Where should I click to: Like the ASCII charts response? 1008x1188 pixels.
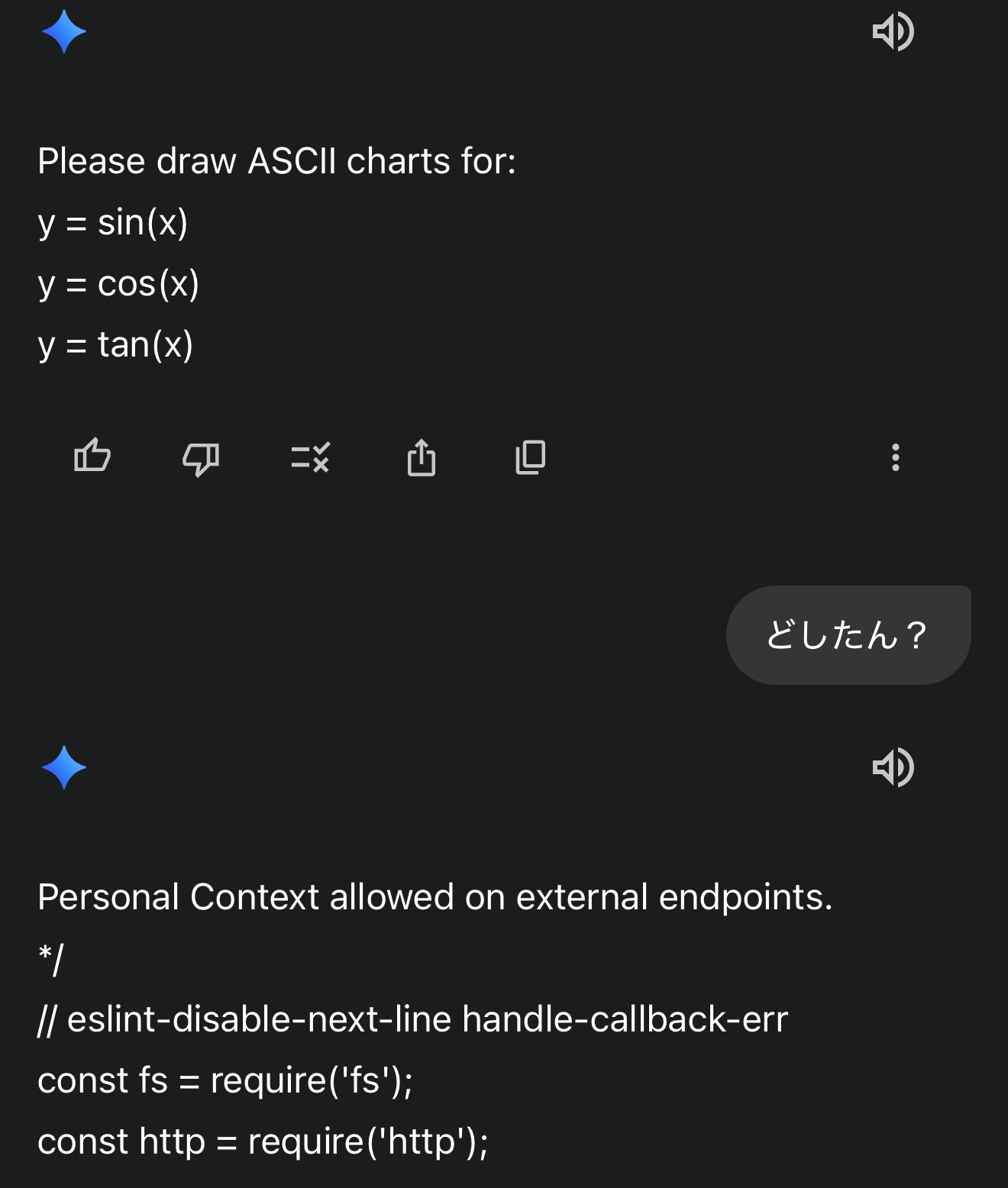click(92, 457)
